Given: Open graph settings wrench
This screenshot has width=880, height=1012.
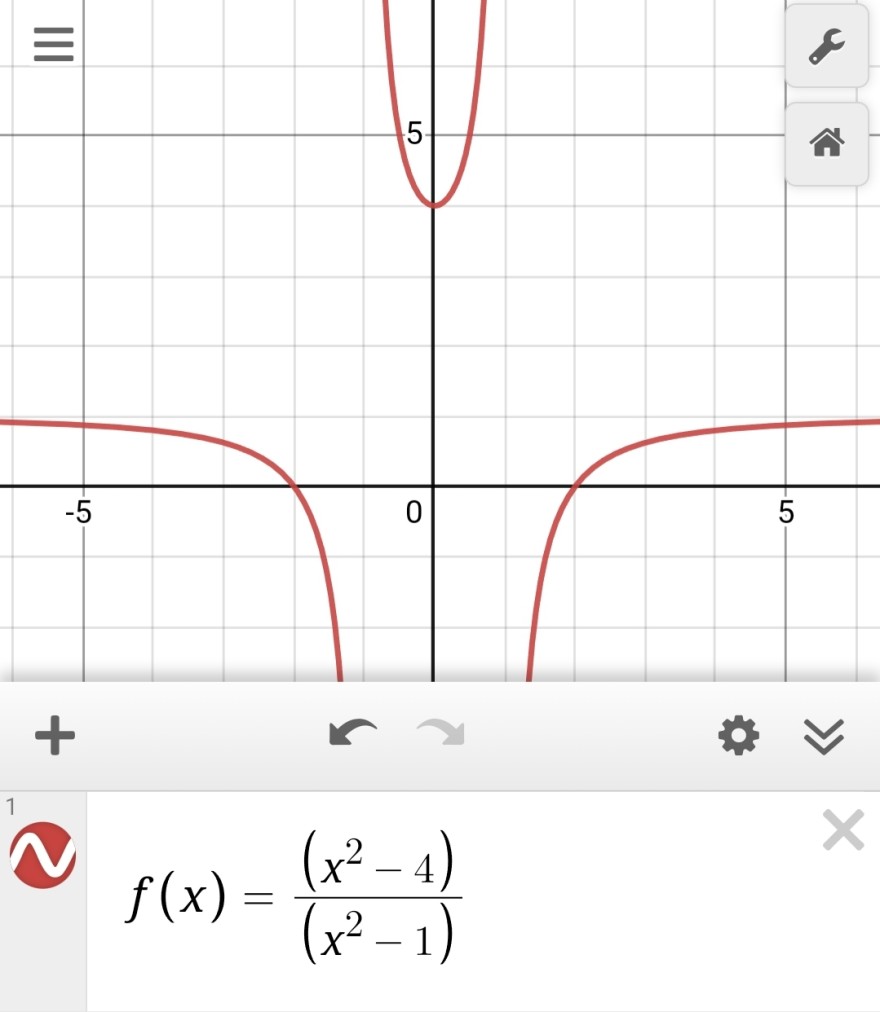Looking at the screenshot, I should pos(826,45).
